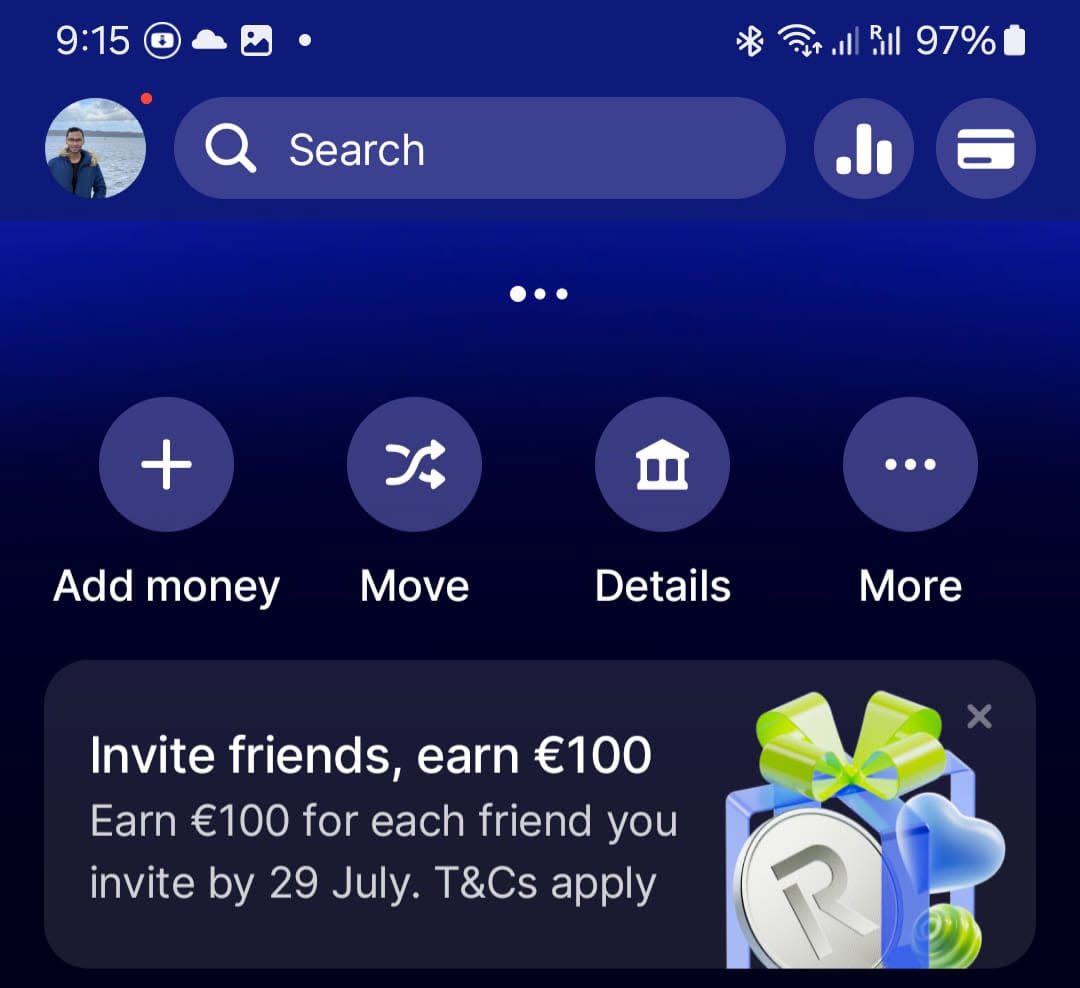Dismiss the Invite friends banner

[980, 716]
